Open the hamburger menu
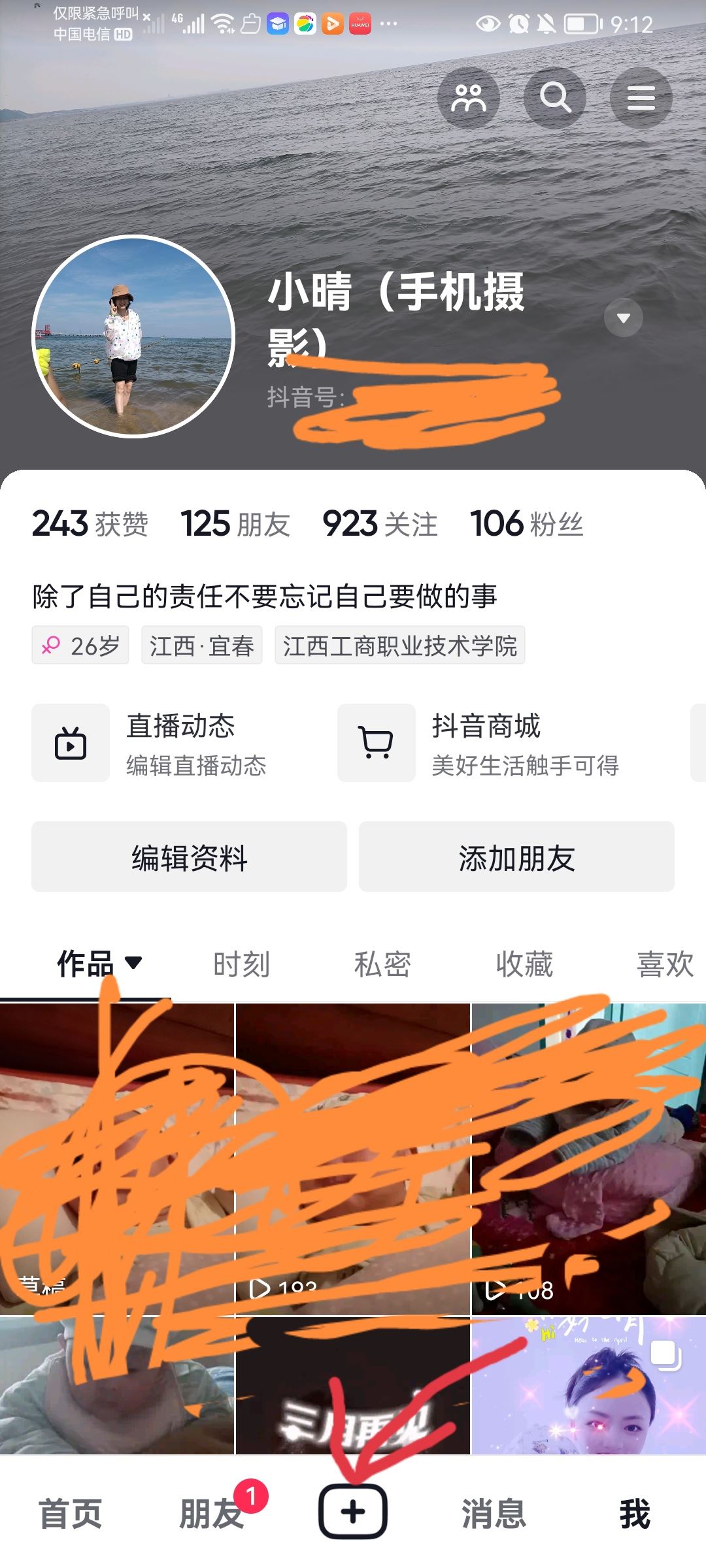The image size is (706, 1568). pyautogui.click(x=641, y=98)
